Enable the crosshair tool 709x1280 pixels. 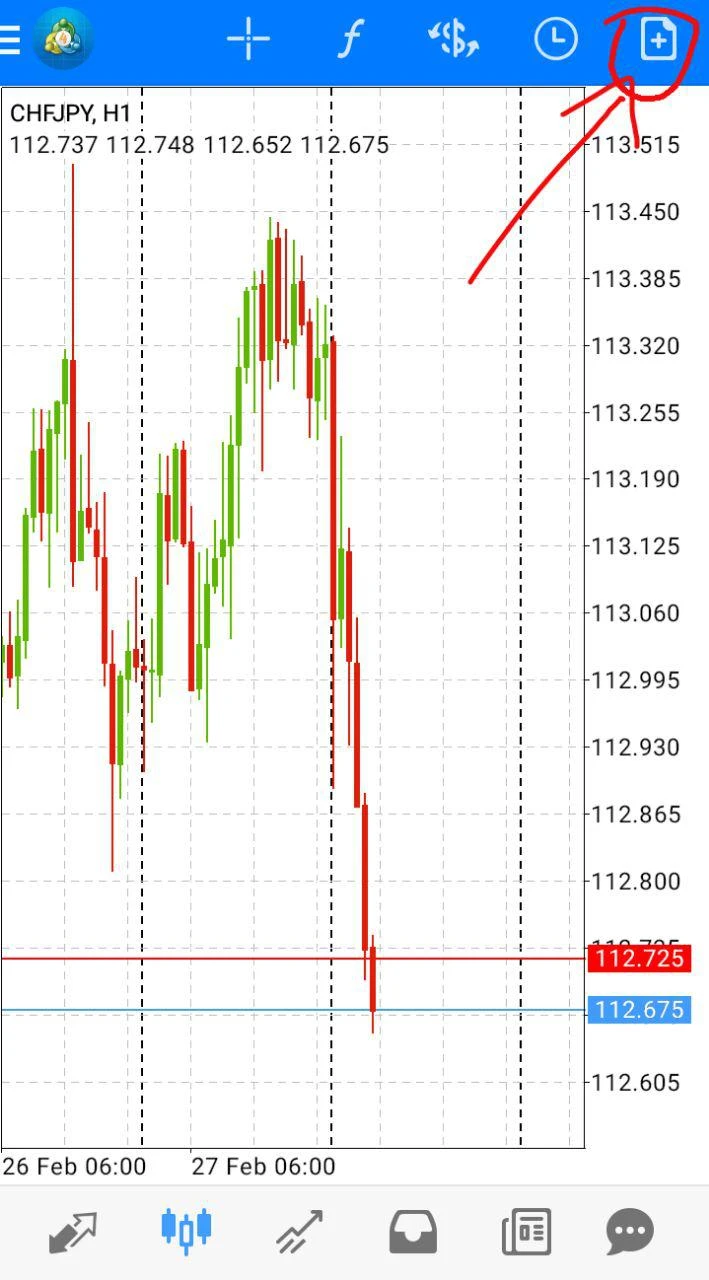(x=248, y=40)
